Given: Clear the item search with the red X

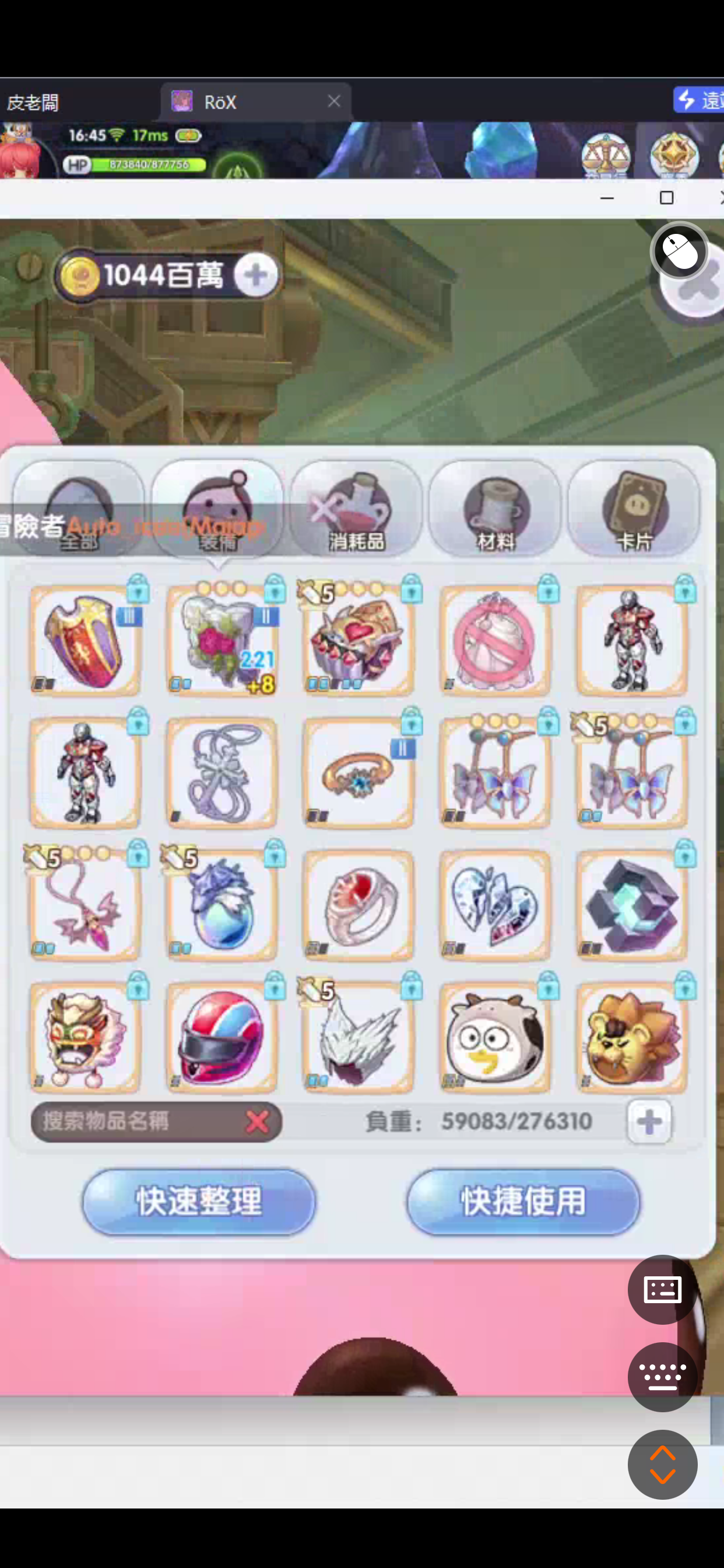Looking at the screenshot, I should [257, 1121].
